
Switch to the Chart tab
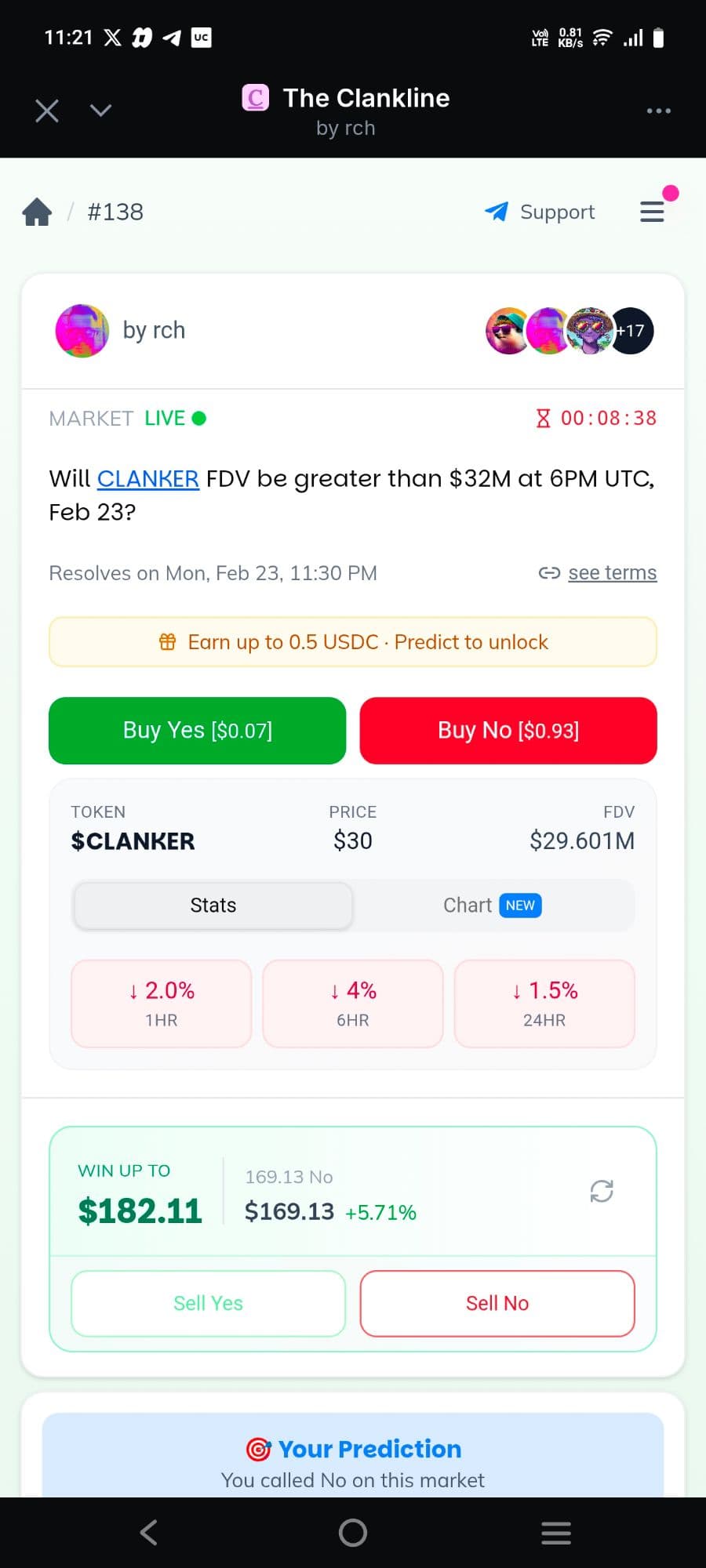493,906
